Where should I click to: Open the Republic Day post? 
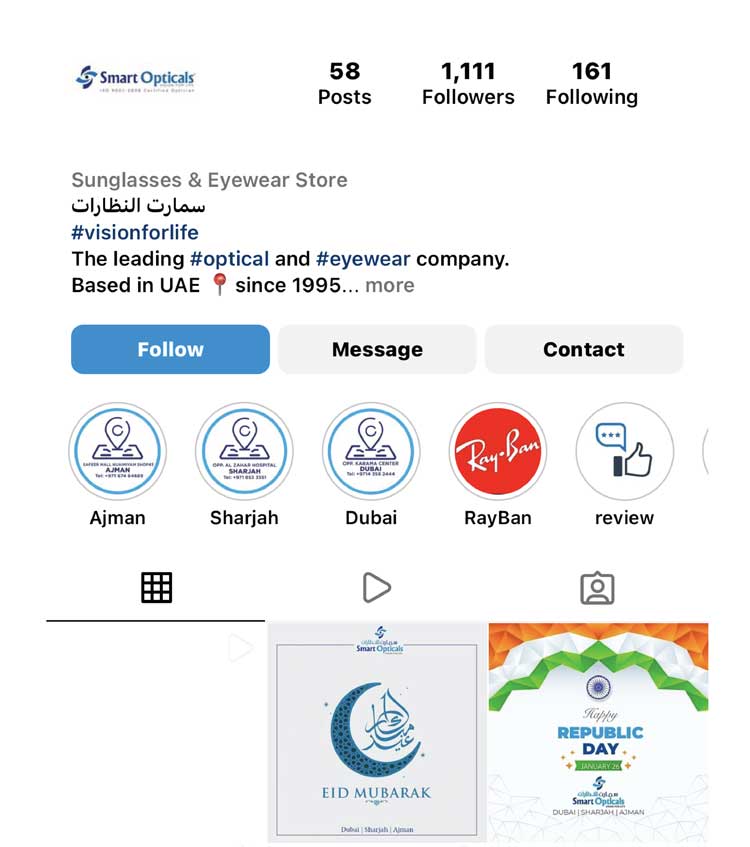click(x=598, y=732)
